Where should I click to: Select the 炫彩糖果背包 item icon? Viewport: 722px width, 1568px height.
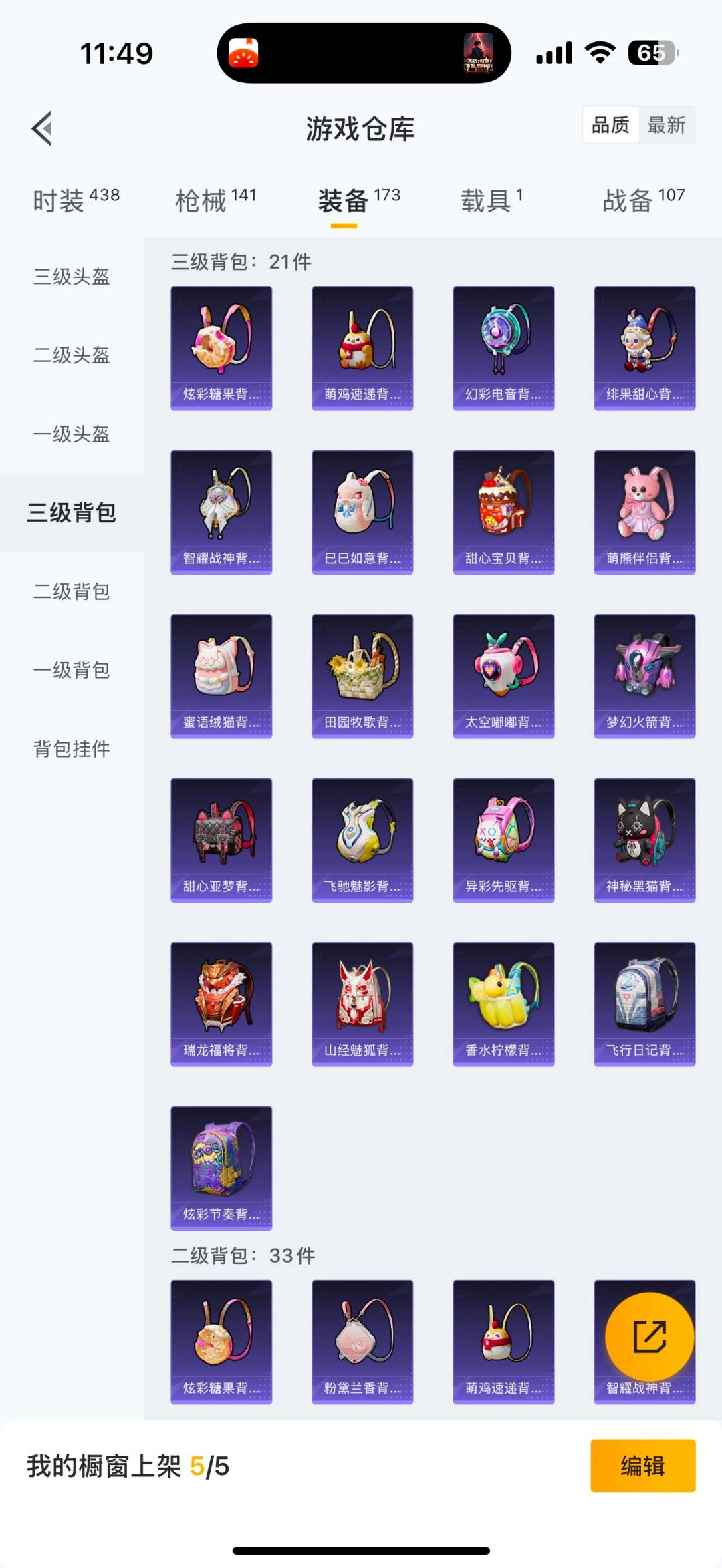point(221,344)
